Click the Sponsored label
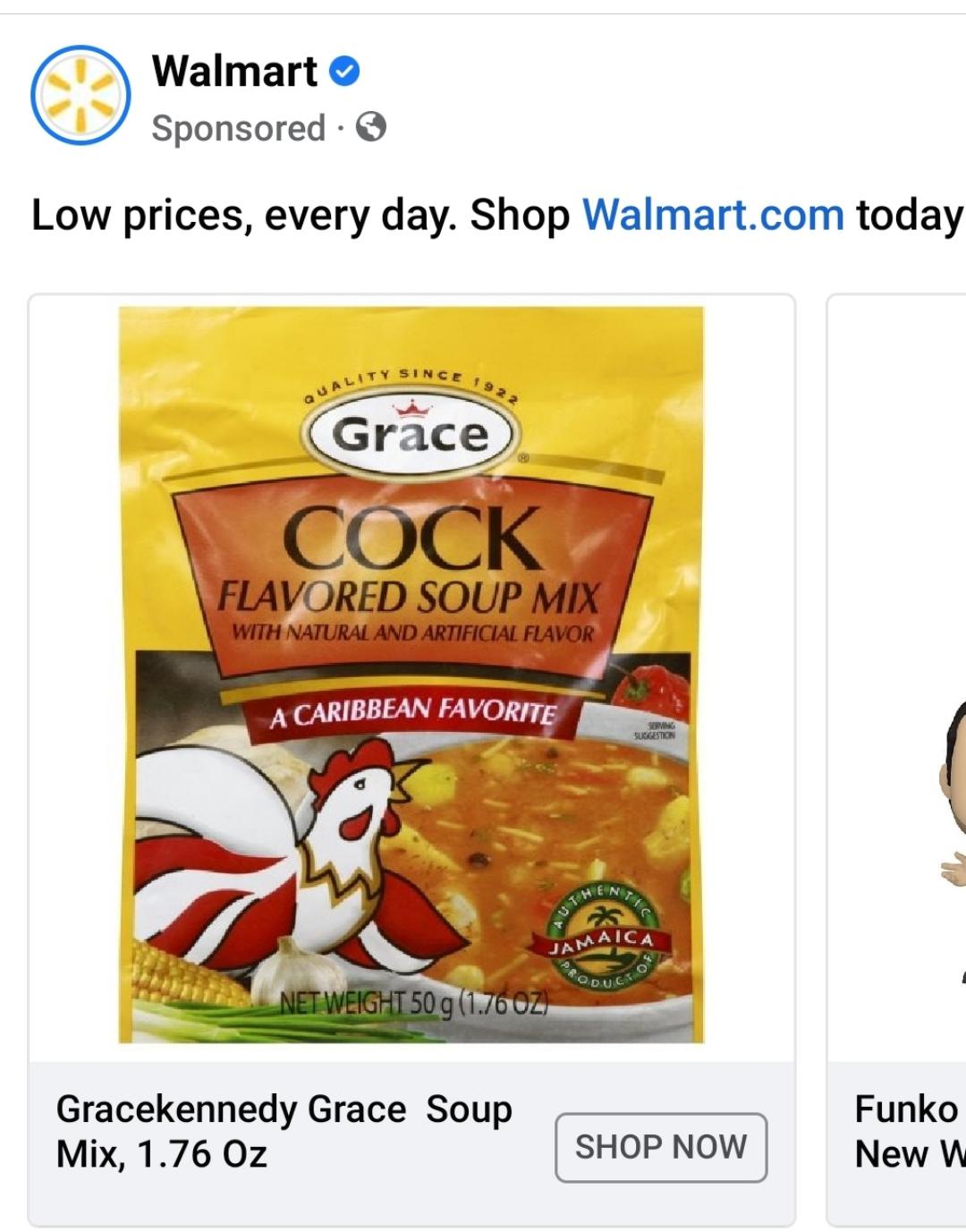Viewport: 966px width, 1232px height. coord(236,128)
